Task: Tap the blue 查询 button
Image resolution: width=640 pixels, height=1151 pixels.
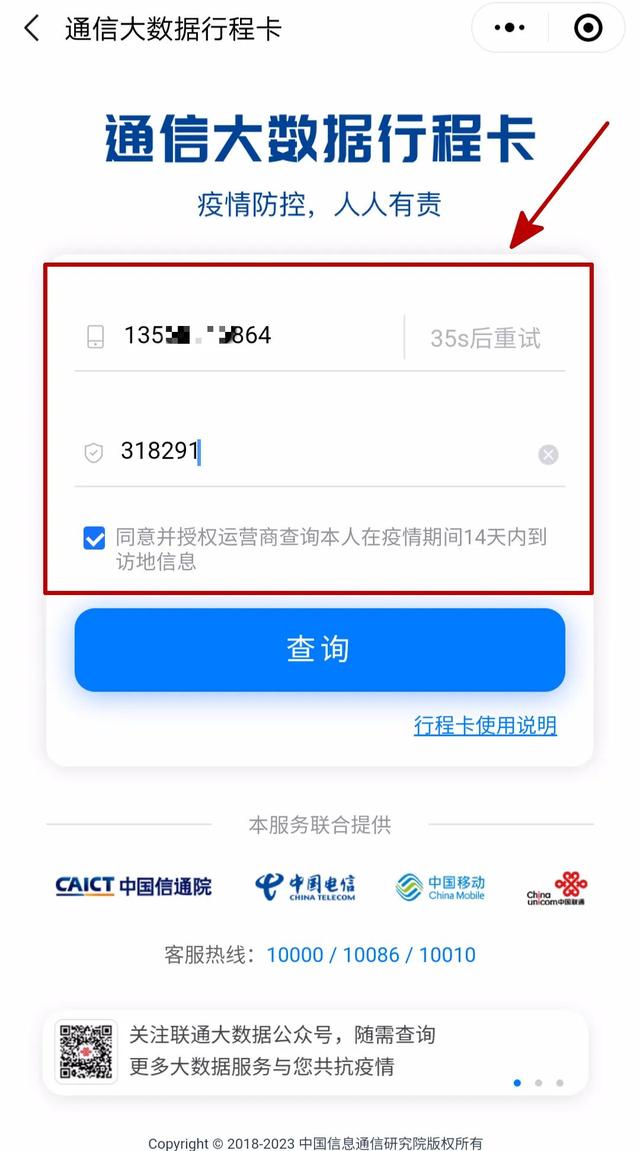Action: click(x=319, y=650)
